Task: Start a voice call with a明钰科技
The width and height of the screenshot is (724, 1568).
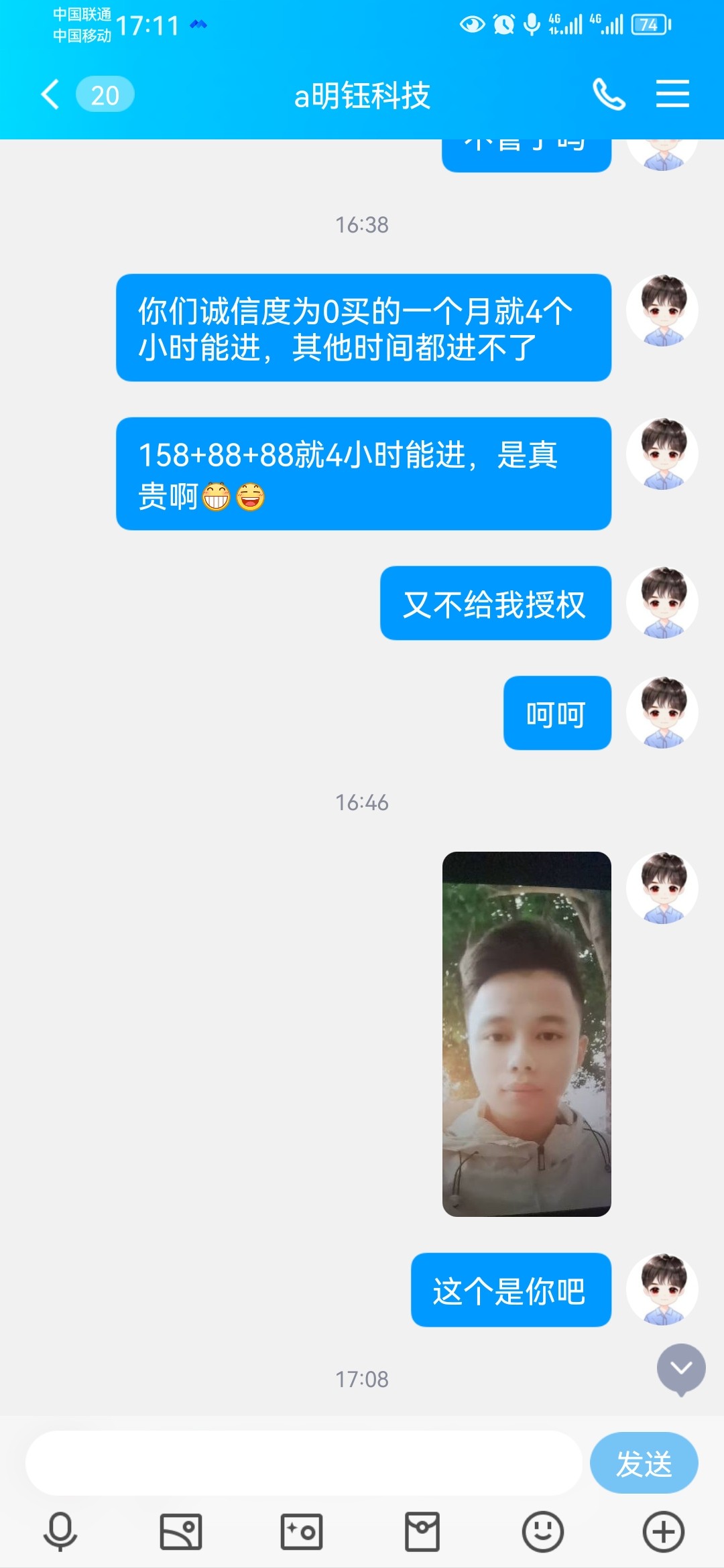Action: point(608,94)
